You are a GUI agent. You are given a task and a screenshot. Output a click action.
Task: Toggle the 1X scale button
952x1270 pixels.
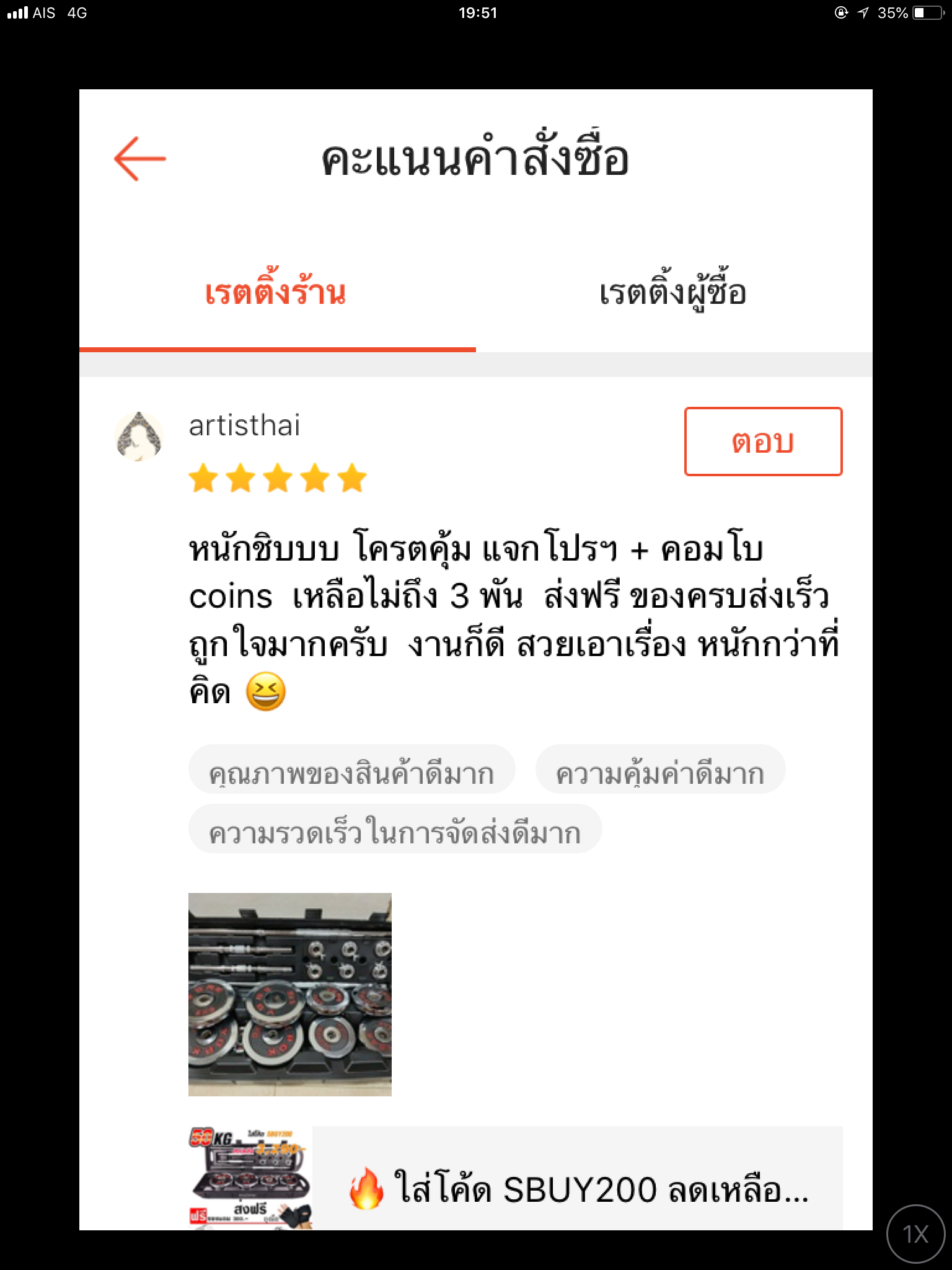click(x=916, y=1234)
